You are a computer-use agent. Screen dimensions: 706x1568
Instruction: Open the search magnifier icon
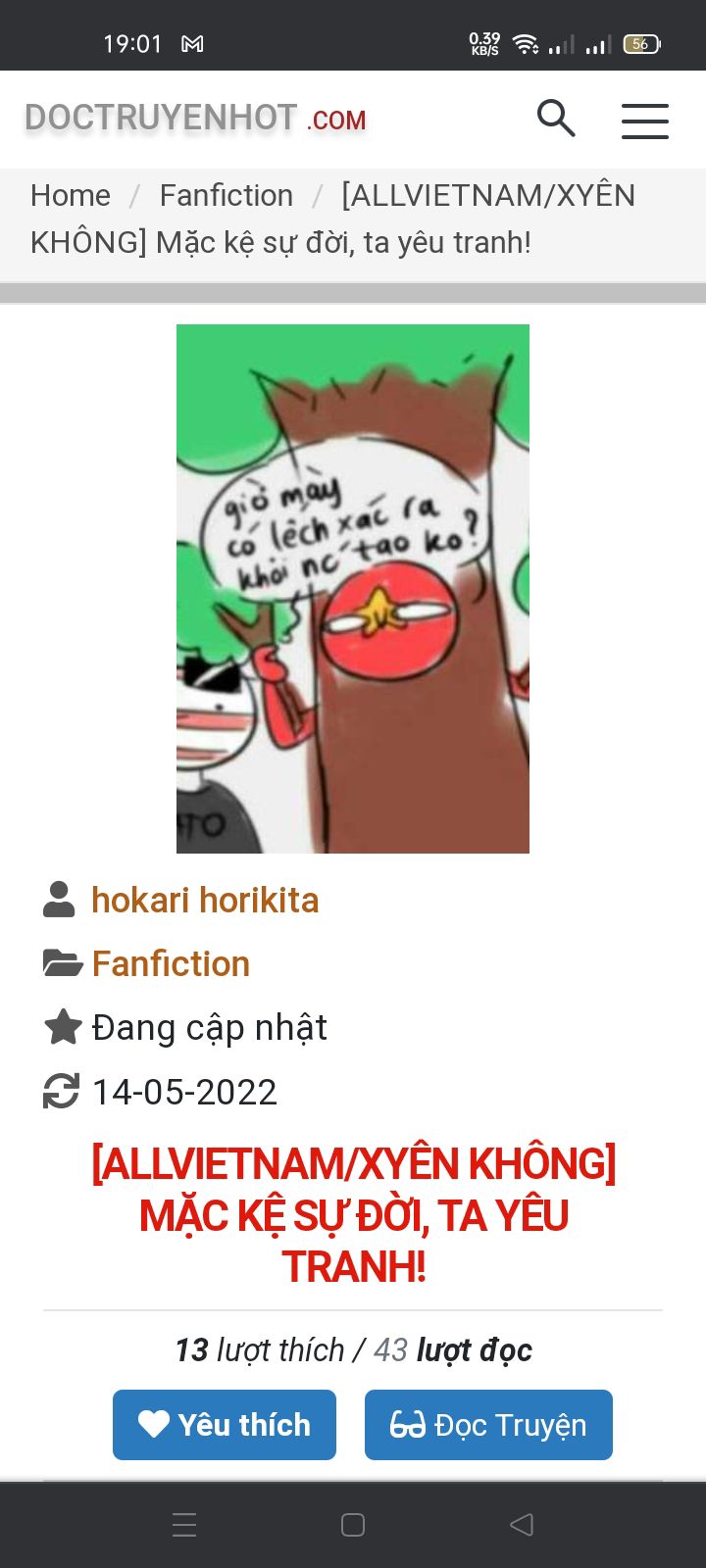point(556,119)
